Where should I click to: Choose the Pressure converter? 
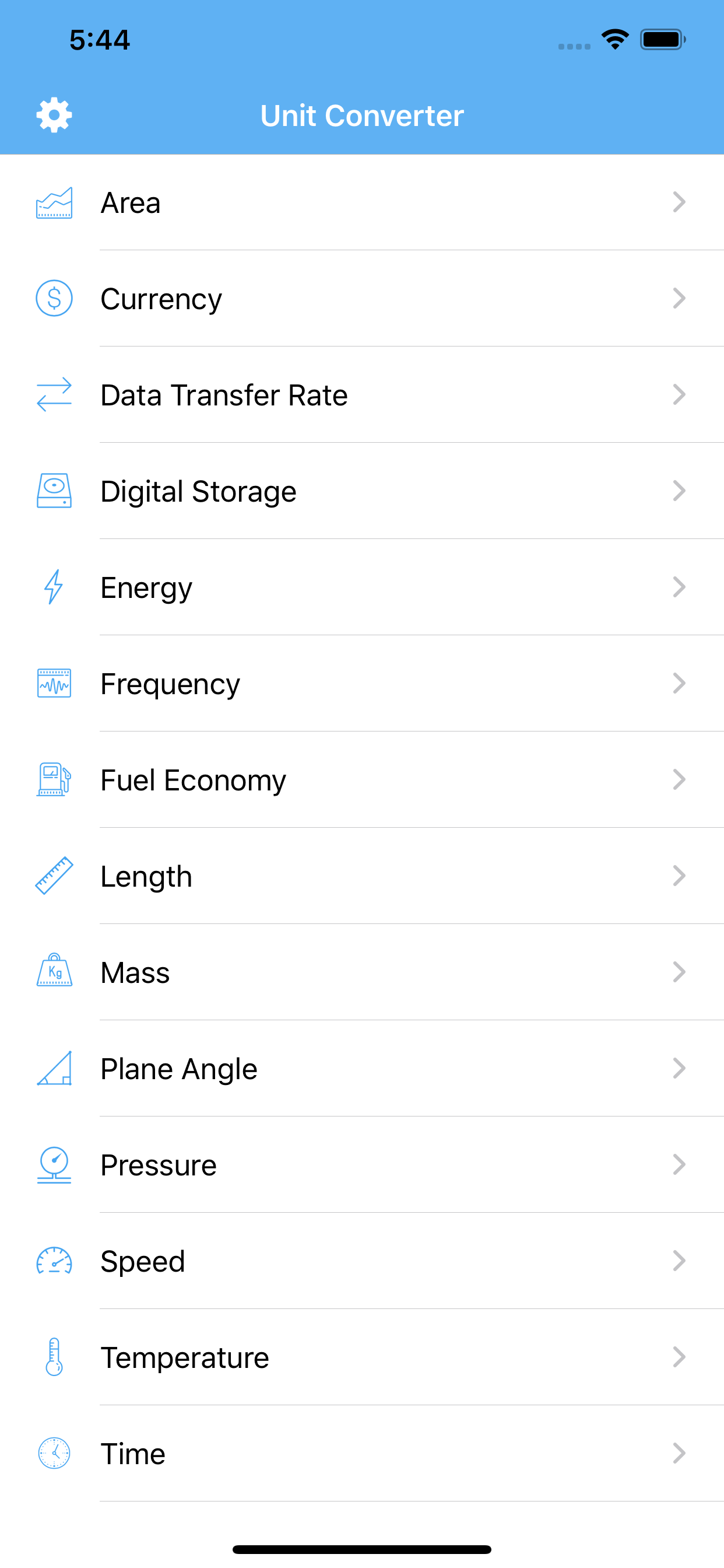tap(362, 1164)
